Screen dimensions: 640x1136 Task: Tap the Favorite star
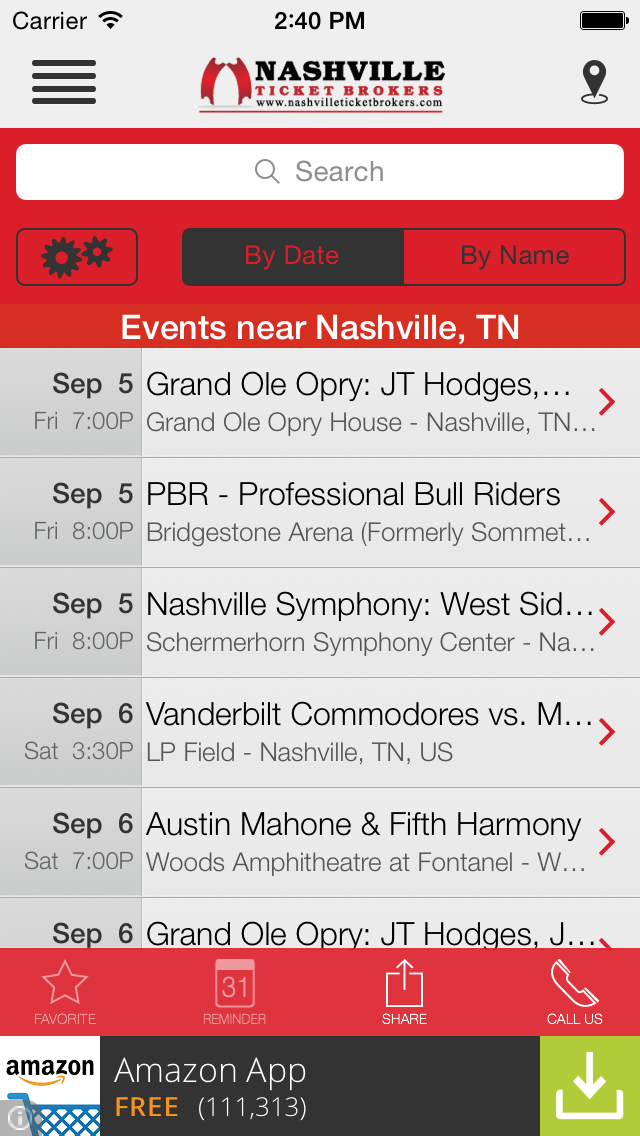pyautogui.click(x=65, y=992)
